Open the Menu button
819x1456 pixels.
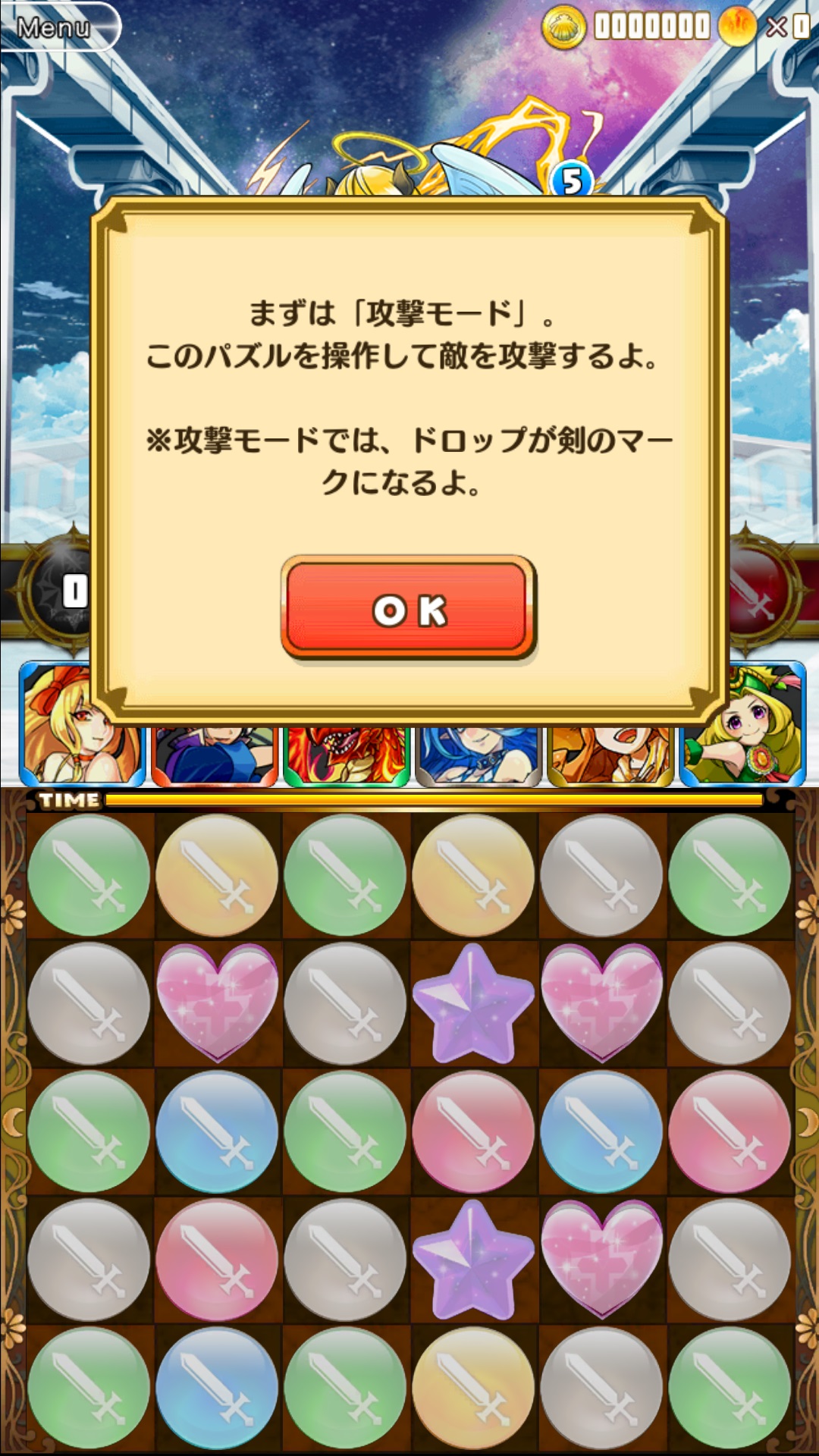tap(57, 27)
